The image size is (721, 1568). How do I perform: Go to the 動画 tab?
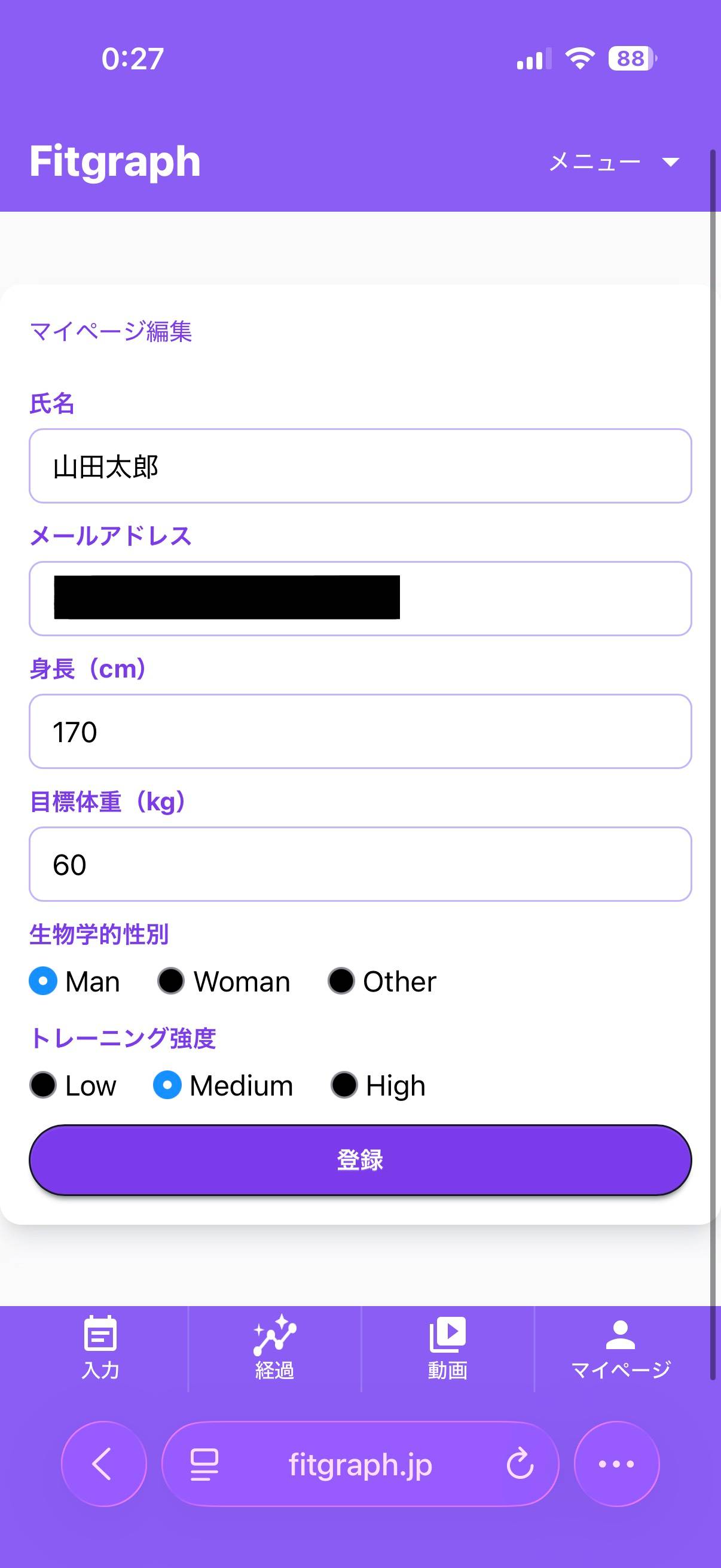pyautogui.click(x=447, y=1348)
